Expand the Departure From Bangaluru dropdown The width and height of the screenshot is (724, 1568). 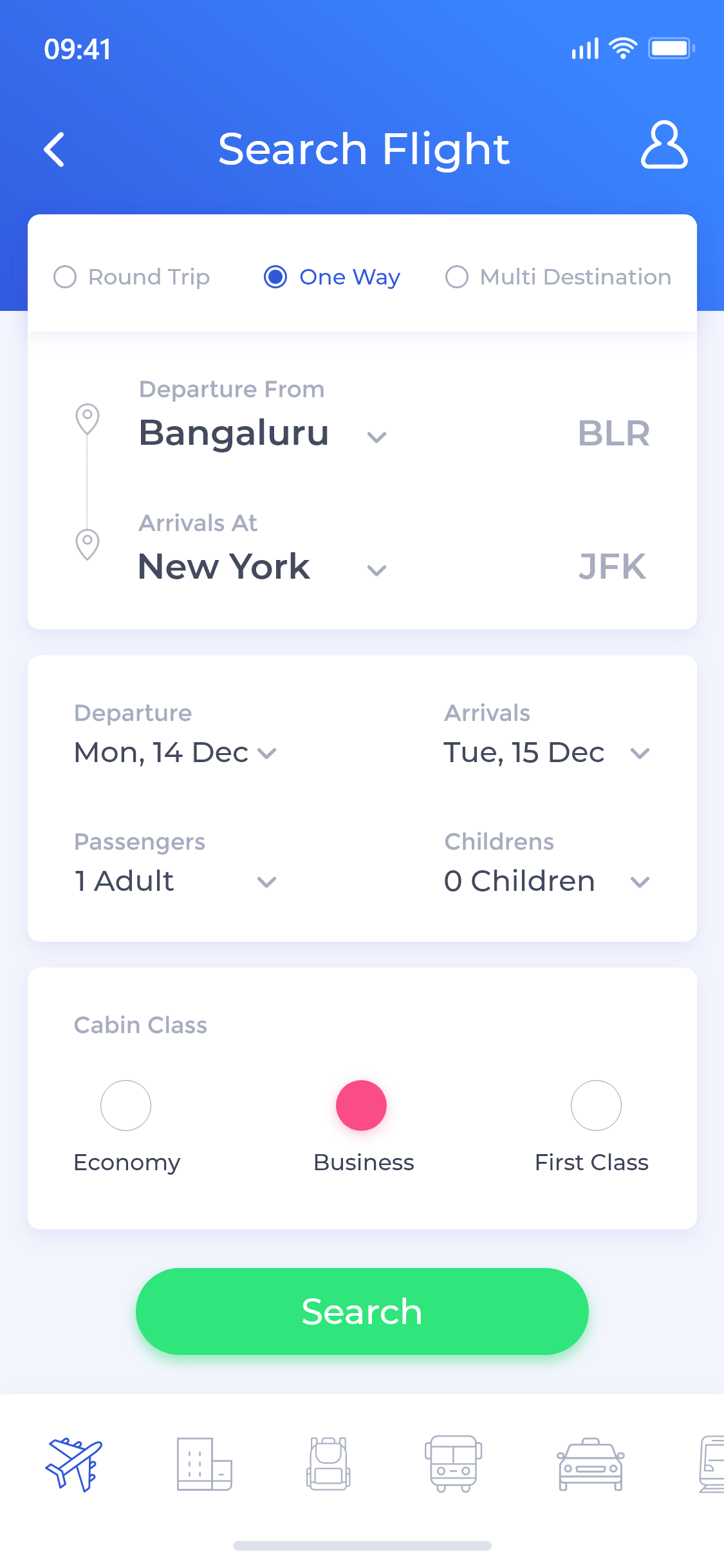tap(376, 438)
